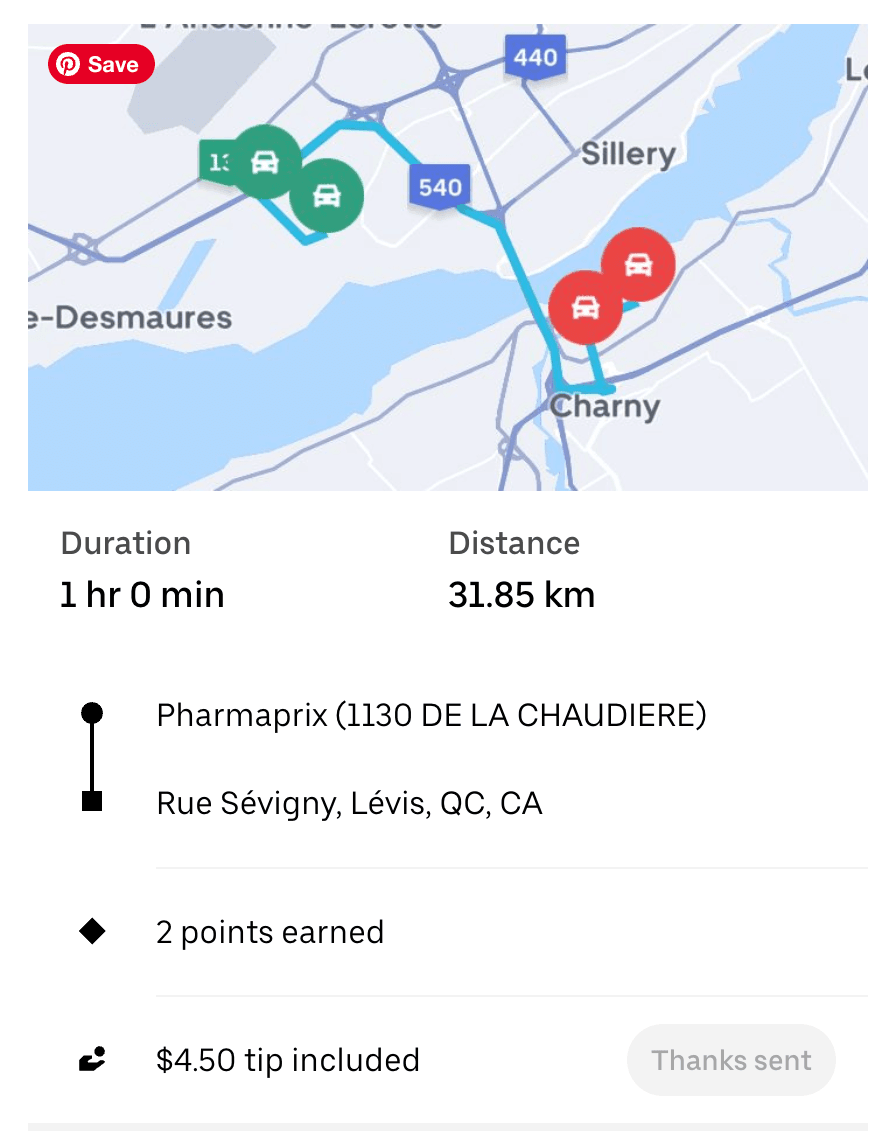
Task: Tap the Pinterest Save button
Action: pyautogui.click(x=101, y=65)
